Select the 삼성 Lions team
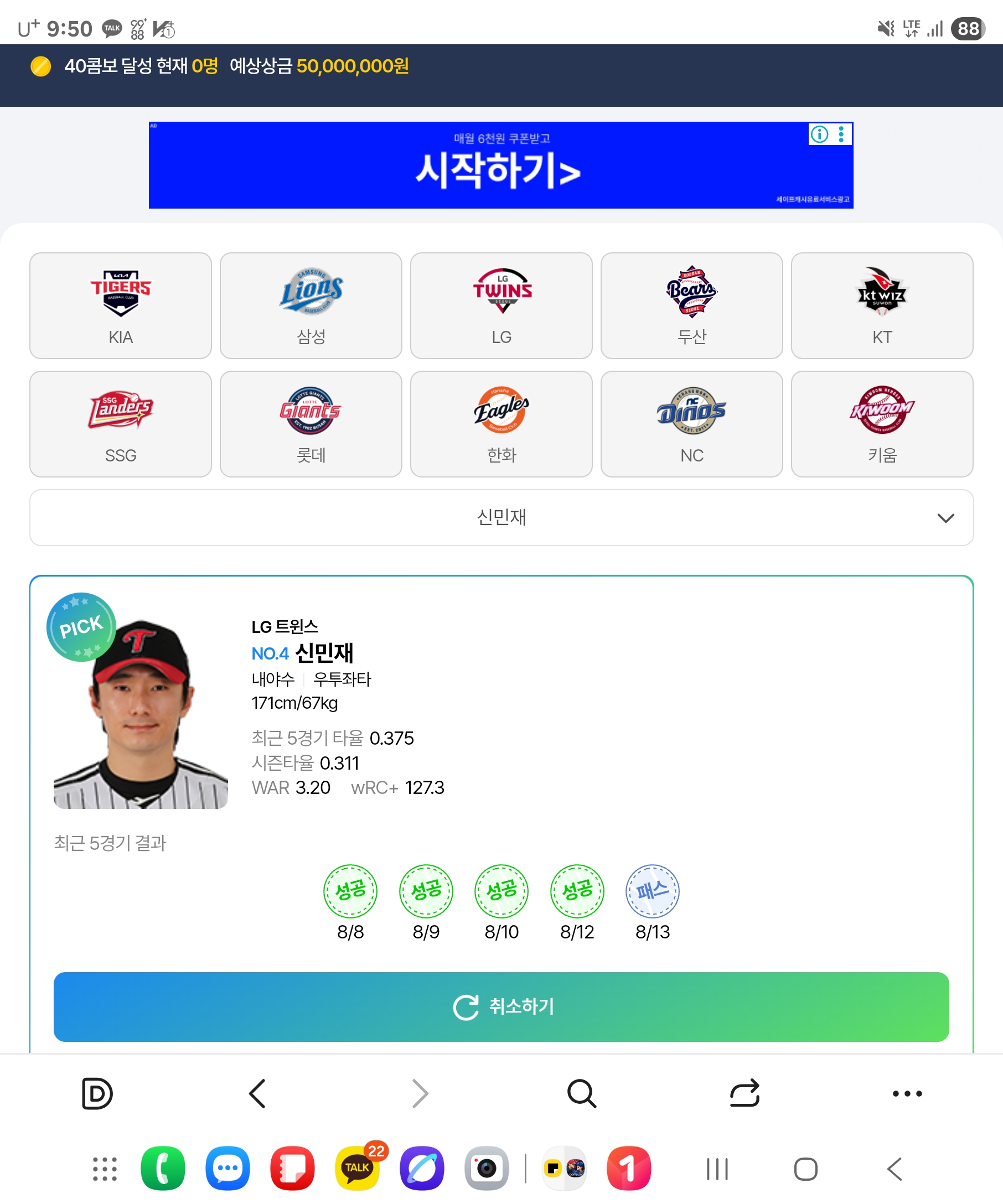This screenshot has height=1204, width=1003. pyautogui.click(x=311, y=305)
